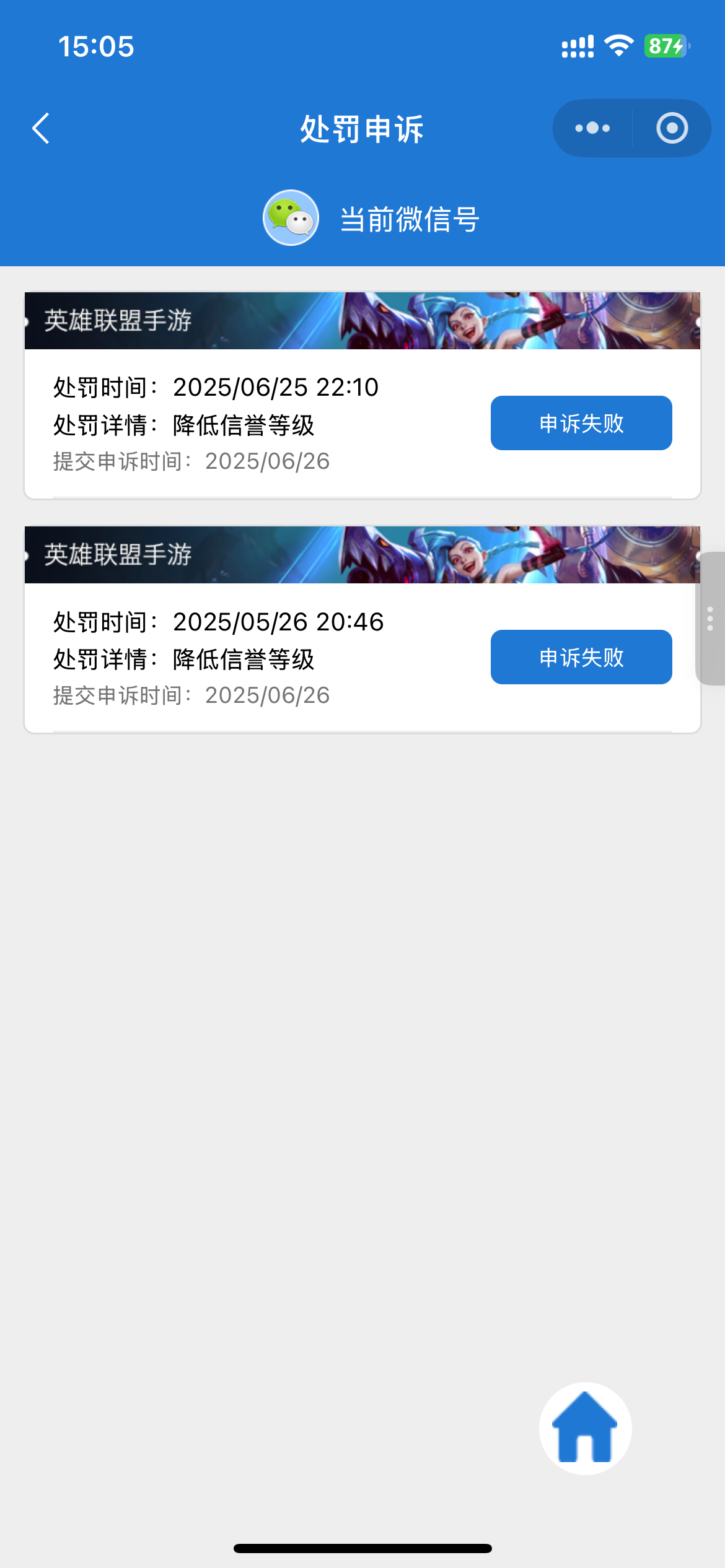Open the penalty card dated 2025/05/26 20:46

coord(362,629)
